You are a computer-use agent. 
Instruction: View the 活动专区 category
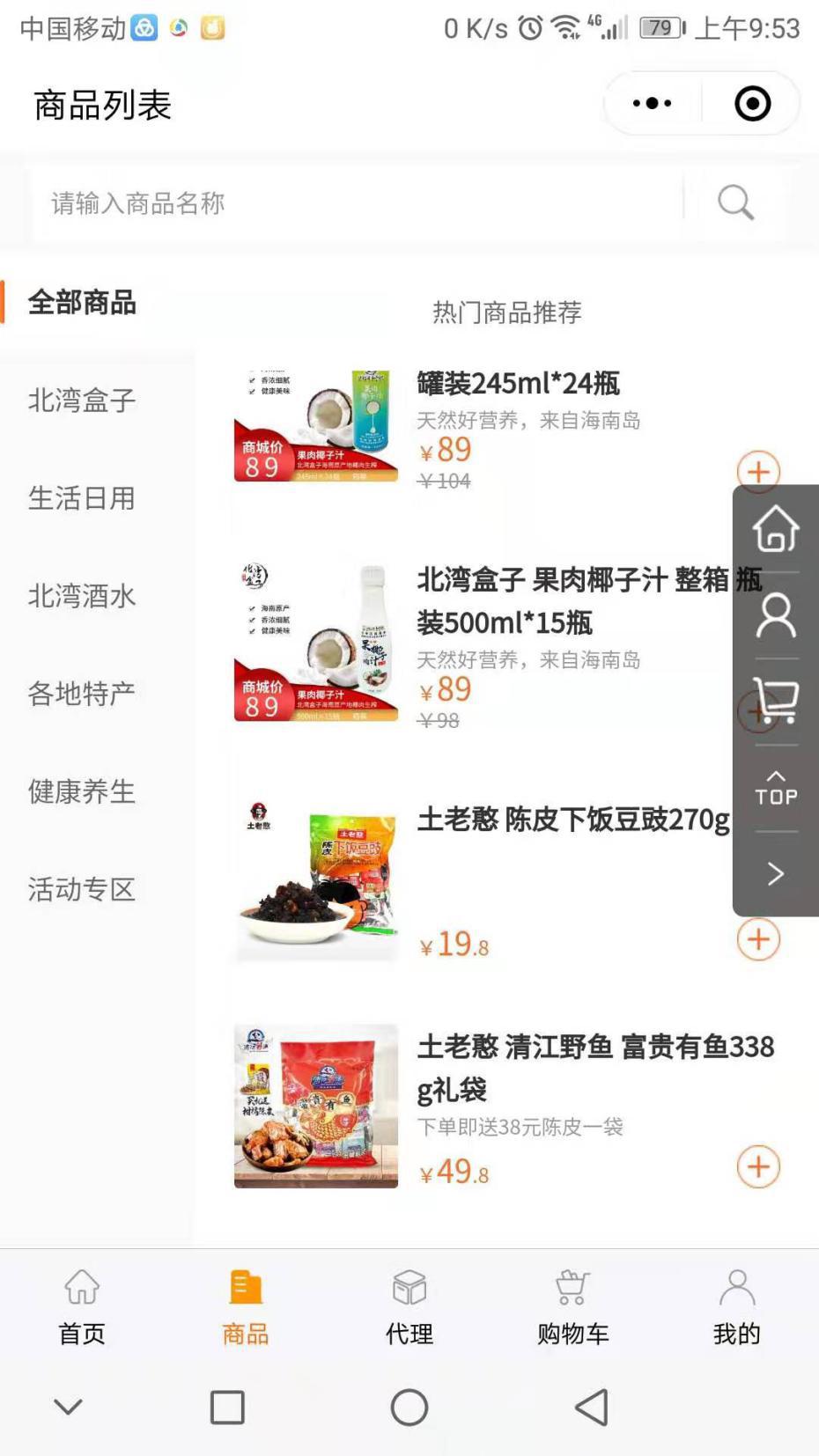(x=82, y=889)
